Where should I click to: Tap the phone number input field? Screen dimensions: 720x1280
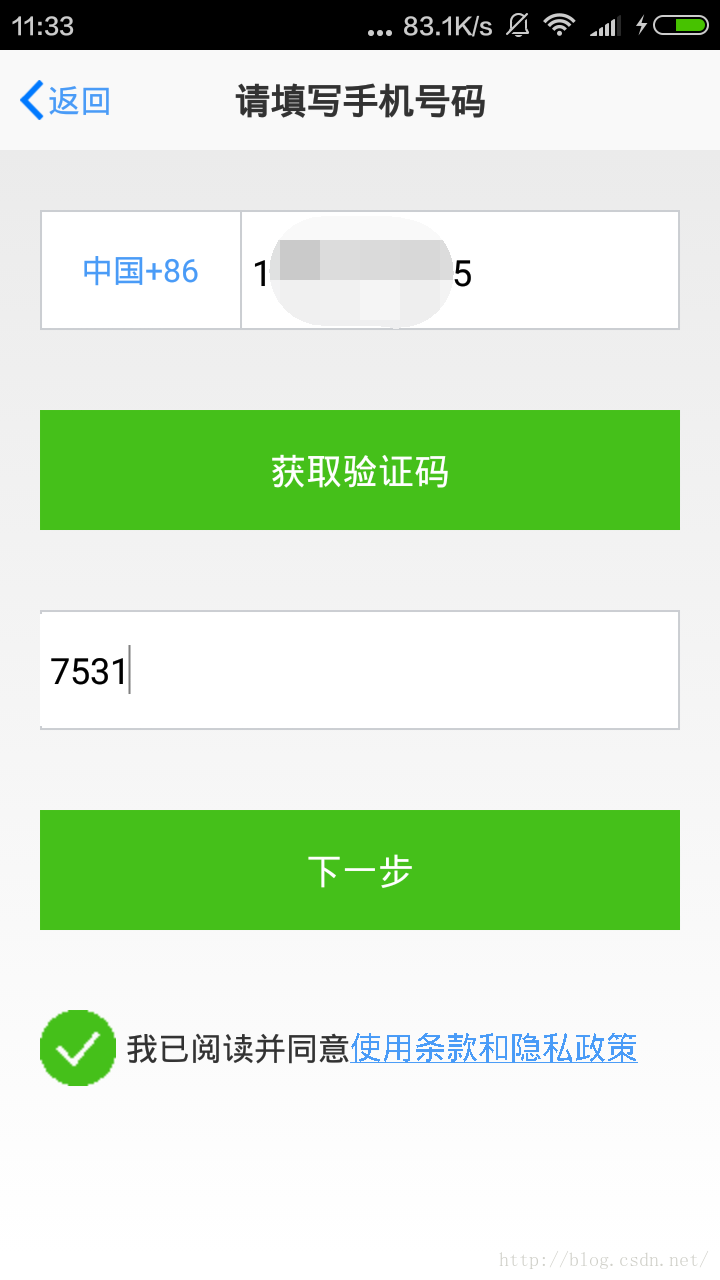coord(460,270)
